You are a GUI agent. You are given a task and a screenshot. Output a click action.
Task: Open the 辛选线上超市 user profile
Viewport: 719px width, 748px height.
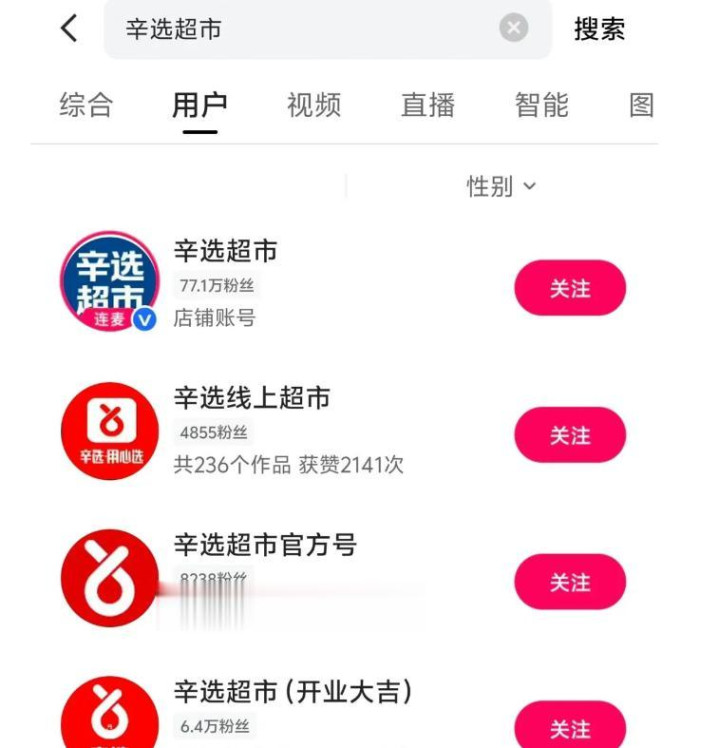point(251,398)
